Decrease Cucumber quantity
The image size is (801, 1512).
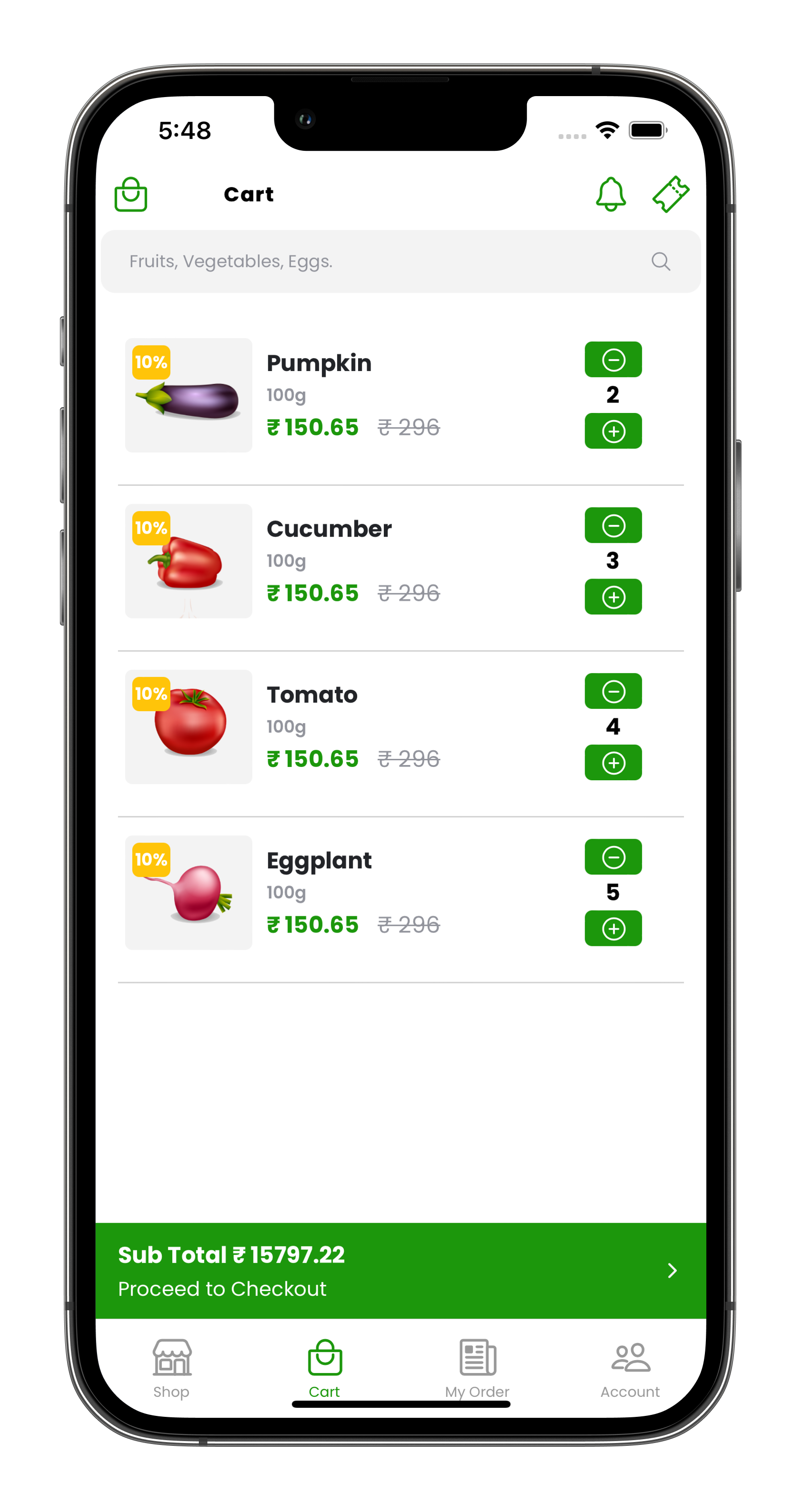[x=613, y=525]
